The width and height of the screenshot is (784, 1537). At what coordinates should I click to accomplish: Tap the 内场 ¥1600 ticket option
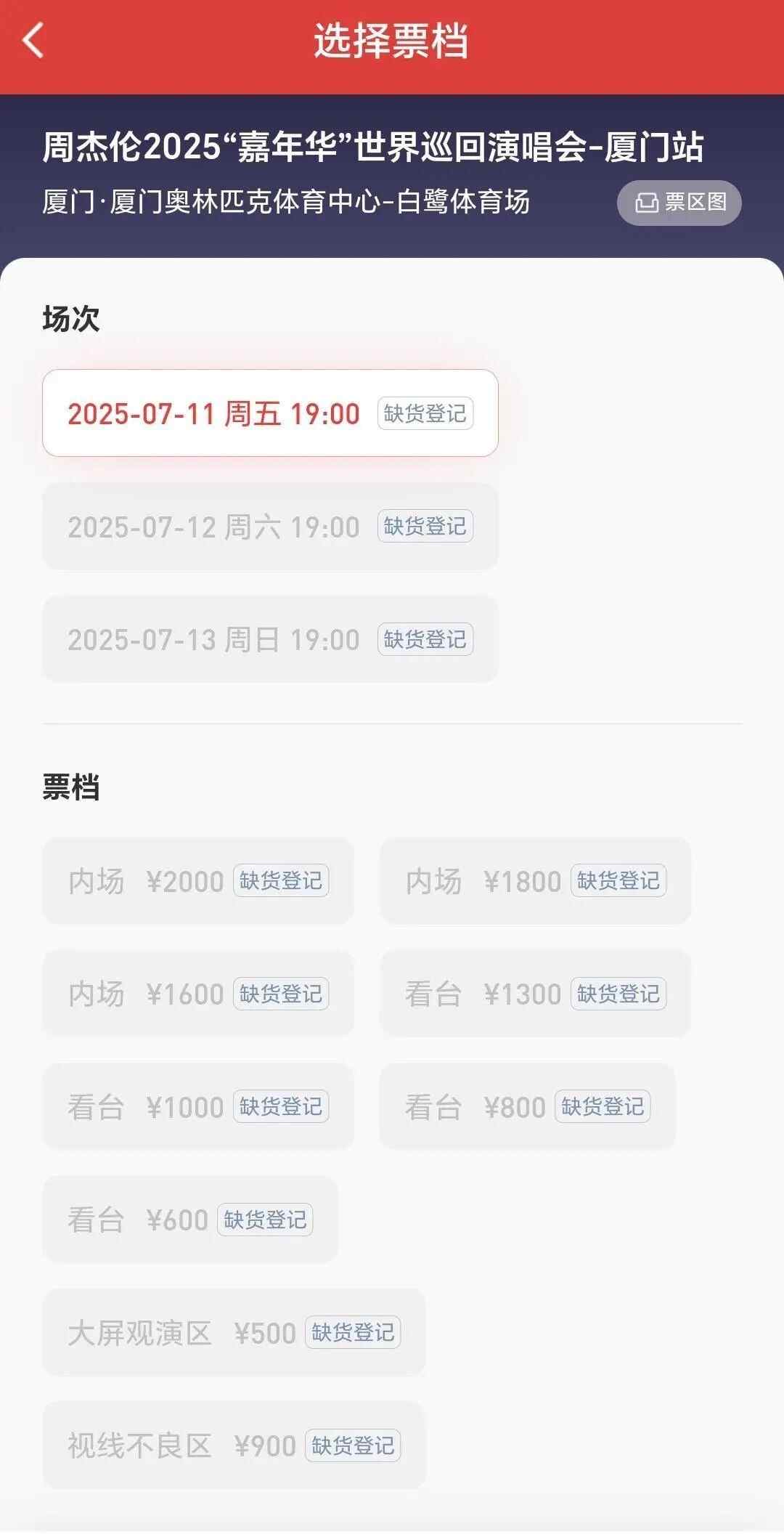[x=197, y=994]
